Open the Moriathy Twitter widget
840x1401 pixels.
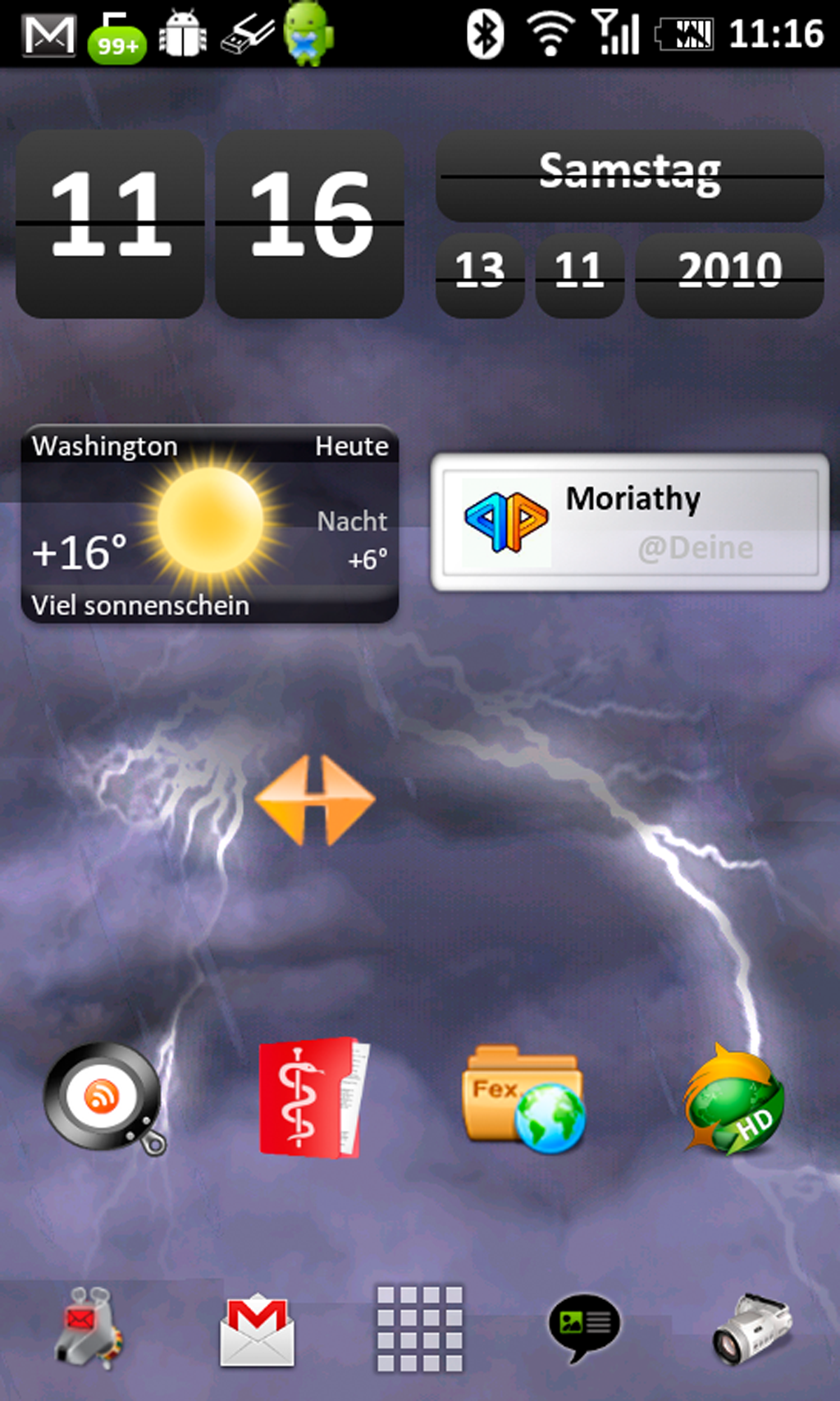pyautogui.click(x=630, y=522)
